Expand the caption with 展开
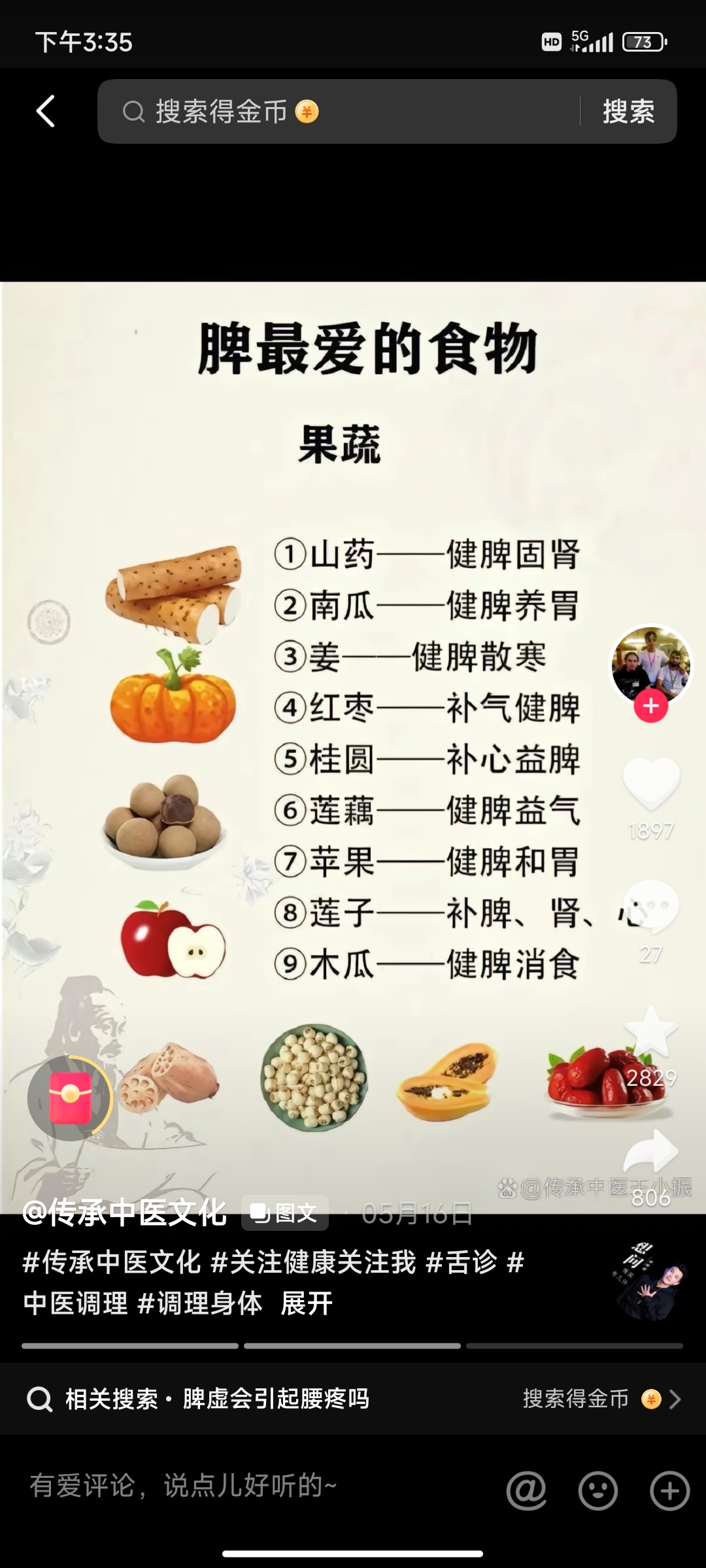This screenshot has height=1568, width=706. point(307,1303)
